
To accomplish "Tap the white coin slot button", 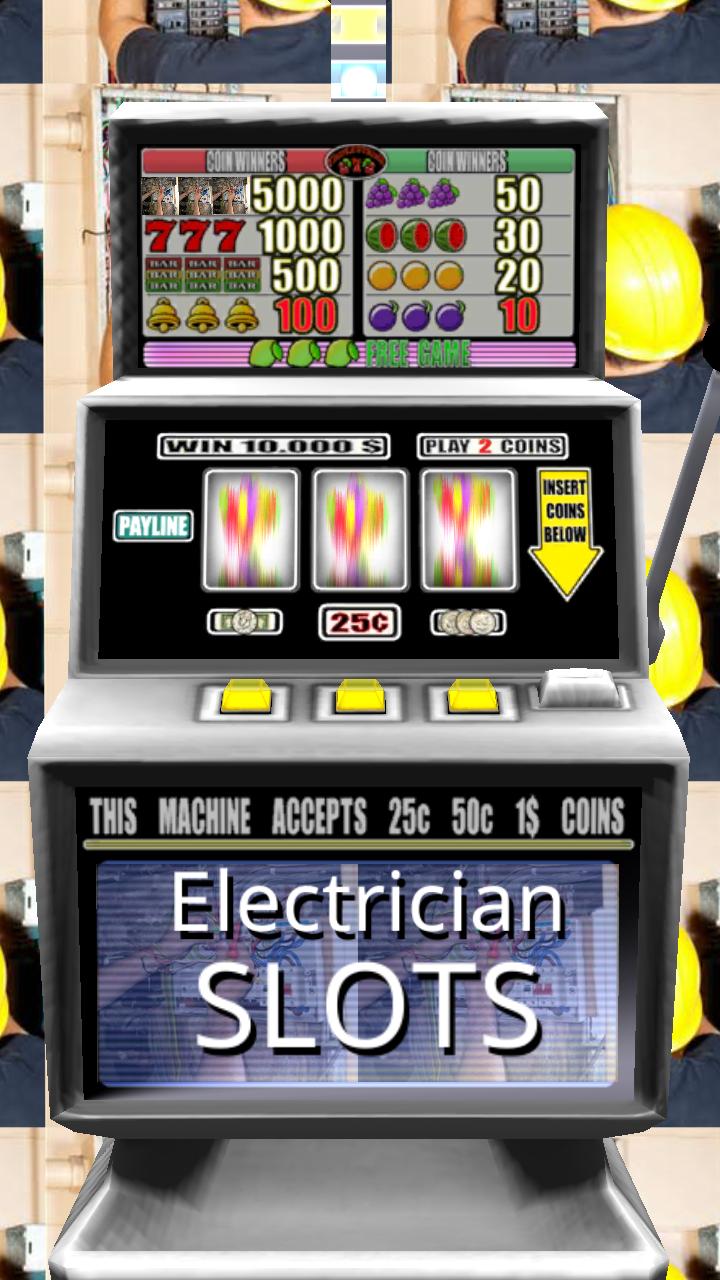I will click(580, 690).
